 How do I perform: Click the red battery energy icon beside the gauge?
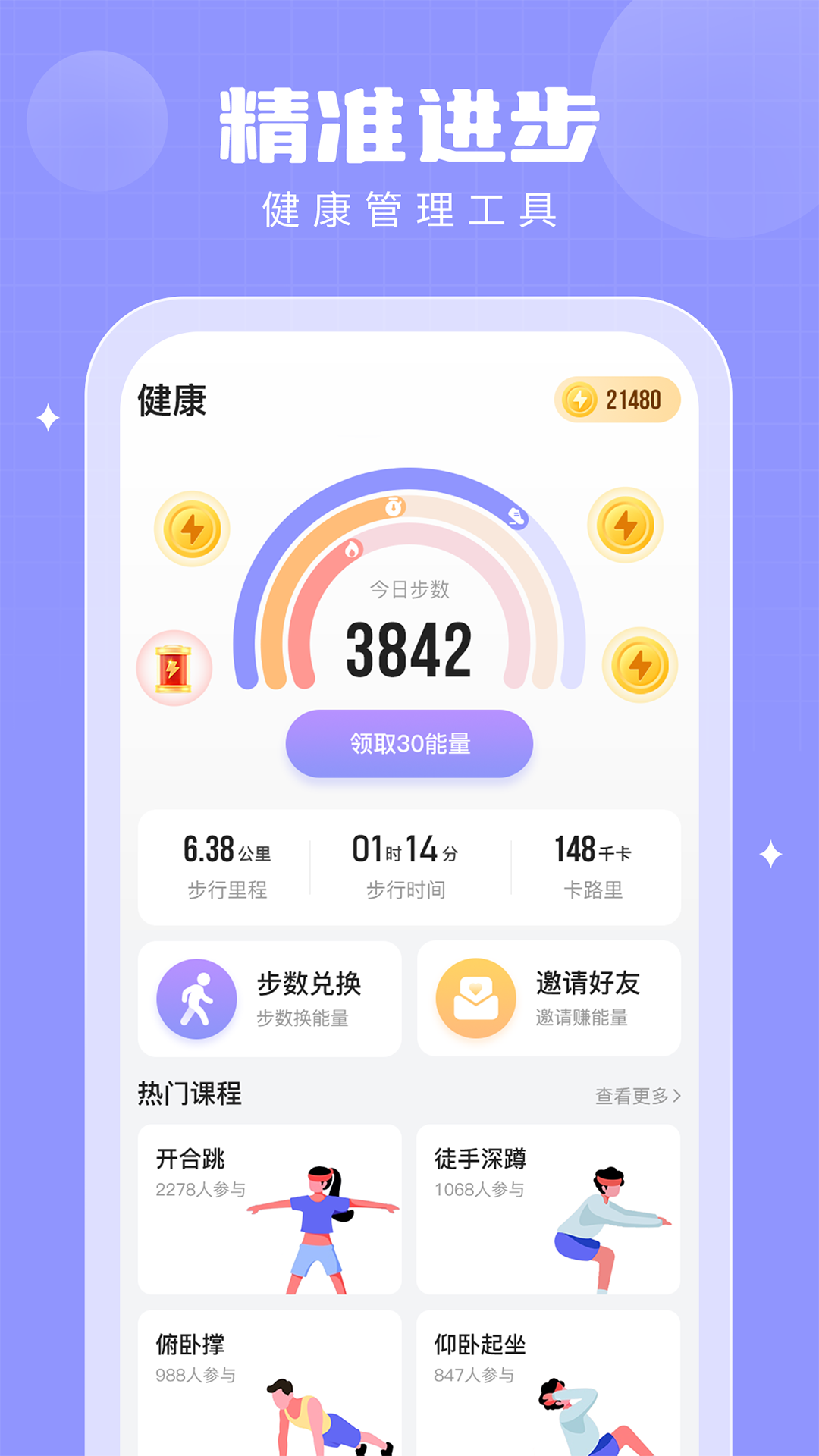173,664
